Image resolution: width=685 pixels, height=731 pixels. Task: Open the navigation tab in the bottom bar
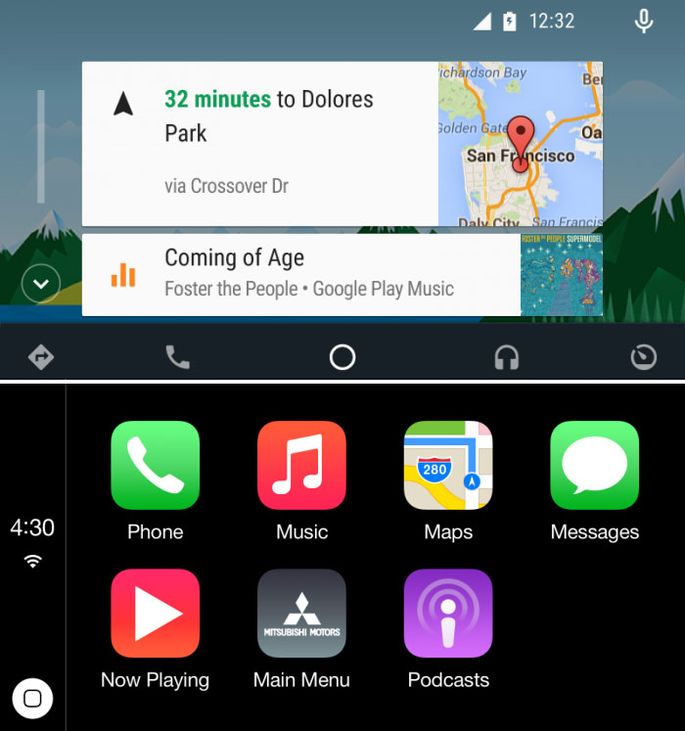pyautogui.click(x=41, y=357)
